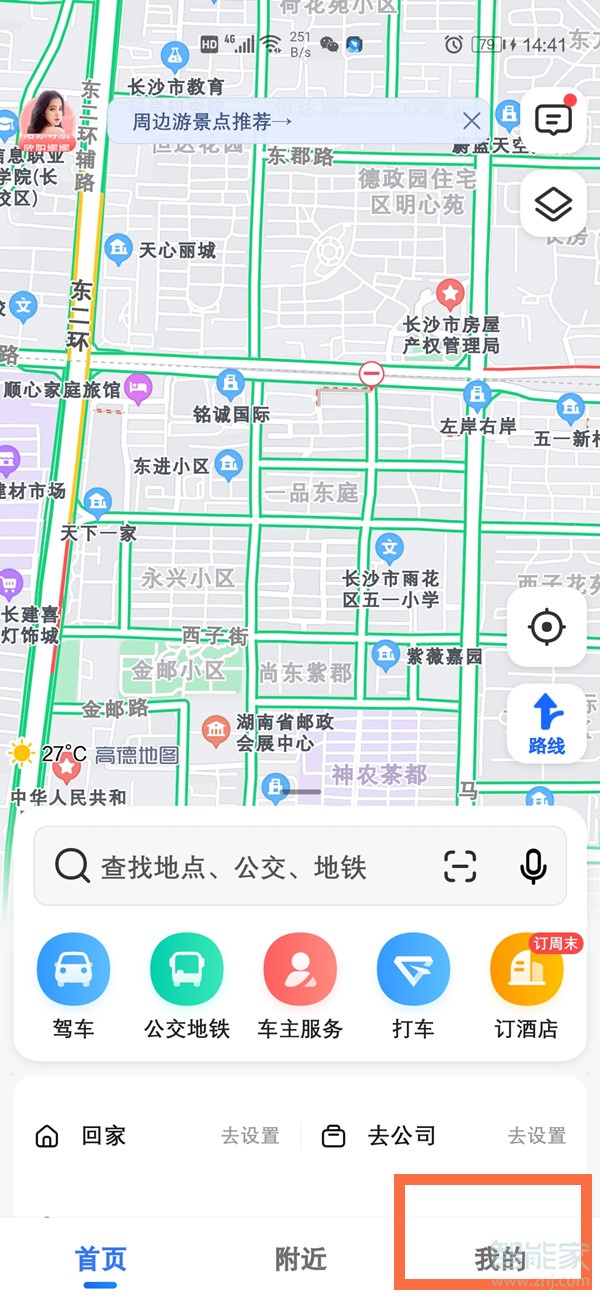Image resolution: width=600 pixels, height=1300 pixels.
Task: Switch to the 附近 tab
Action: [300, 1260]
